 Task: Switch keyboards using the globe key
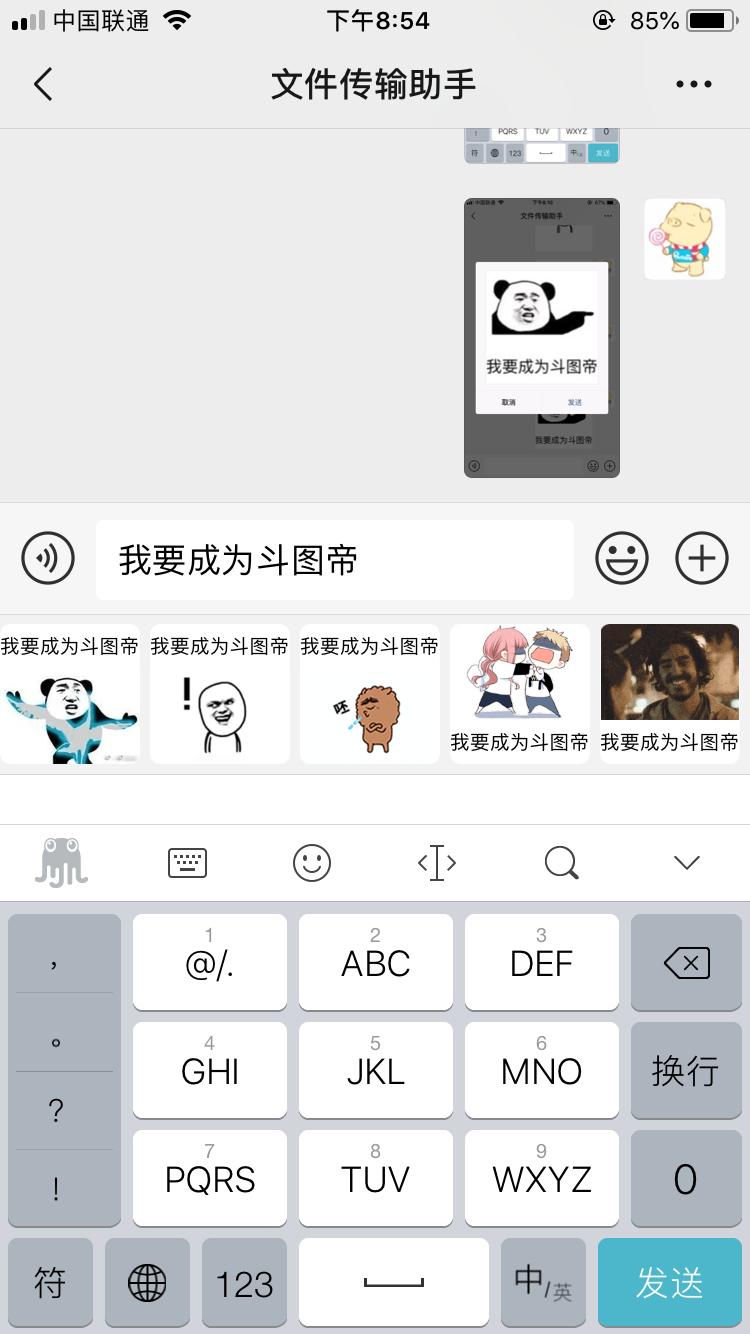(x=146, y=1283)
